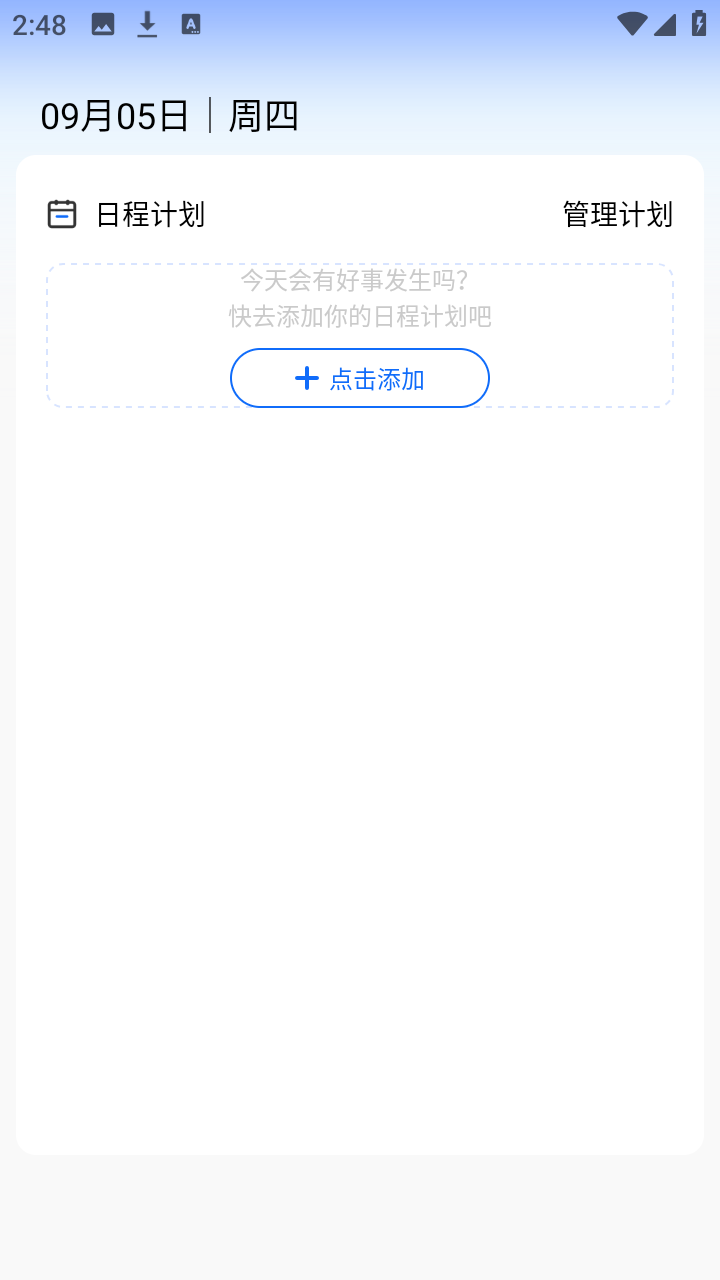
Task: Click the divider bar between date and weekday
Action: 210,115
